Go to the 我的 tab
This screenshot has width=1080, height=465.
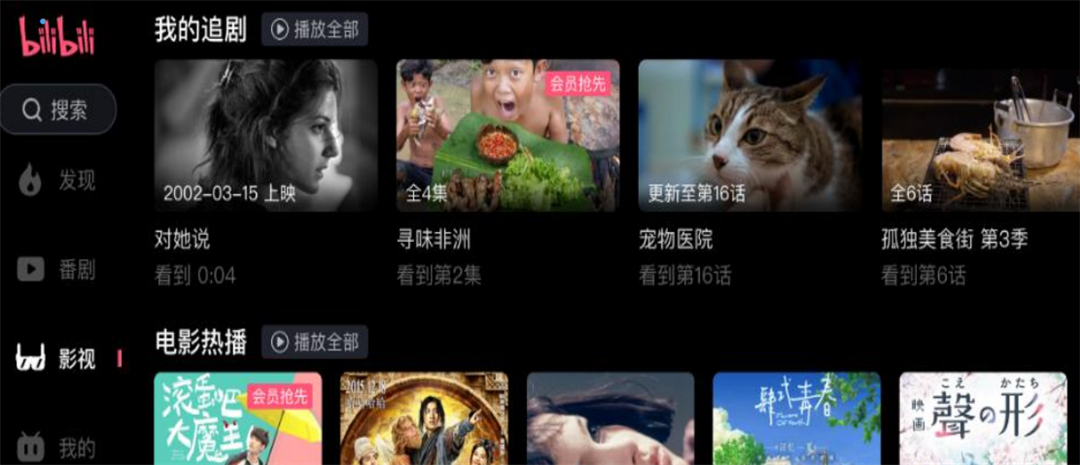pos(58,446)
